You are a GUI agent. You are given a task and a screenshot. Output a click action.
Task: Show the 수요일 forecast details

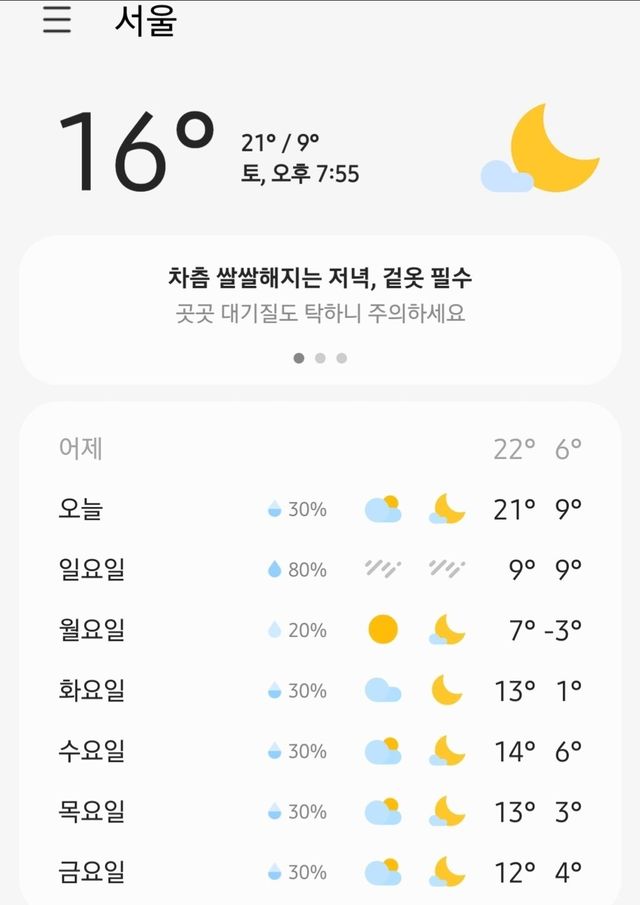pyautogui.click(x=319, y=751)
